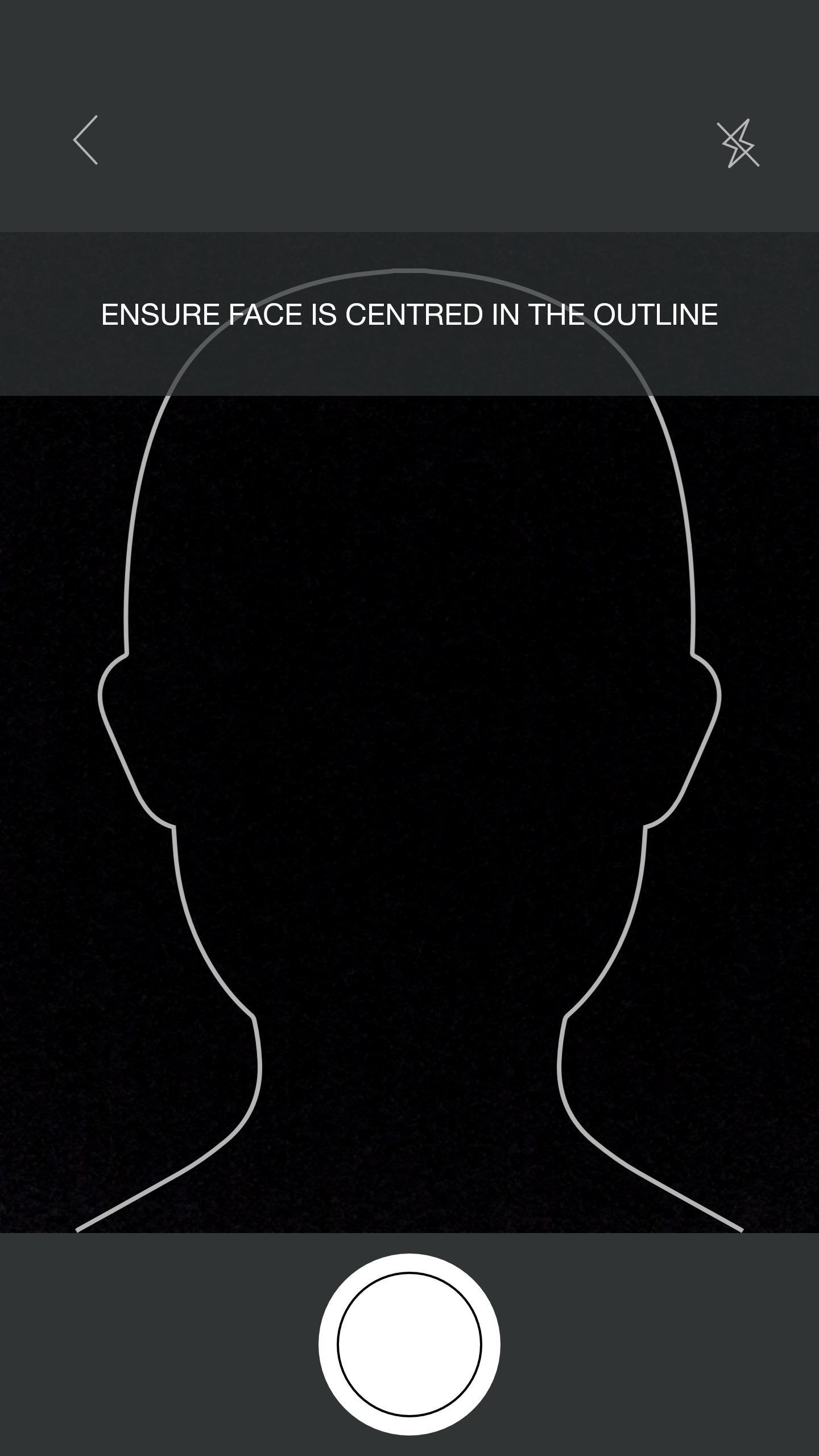Image resolution: width=819 pixels, height=1456 pixels.
Task: Toggle the camera flash icon
Action: pos(738,144)
